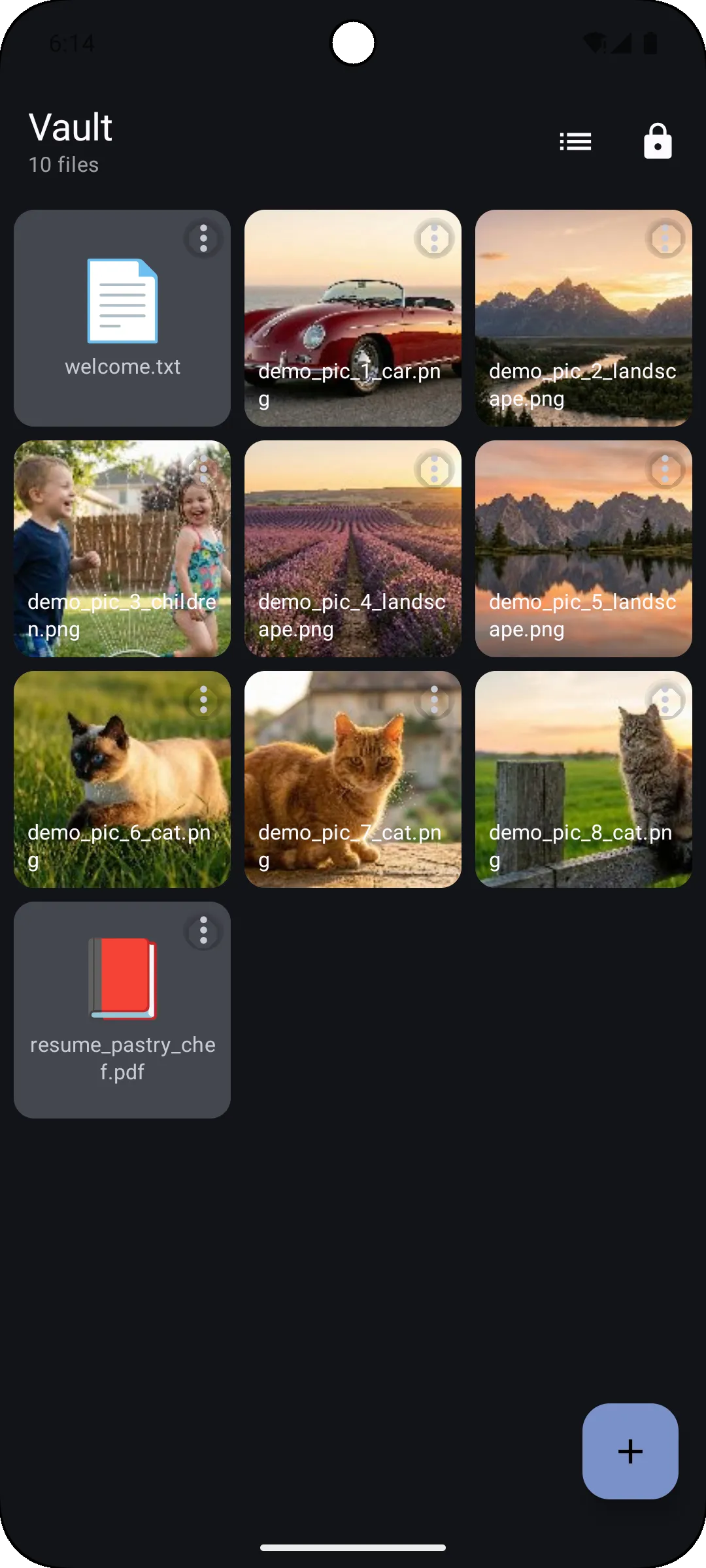Image resolution: width=706 pixels, height=1568 pixels.
Task: Switch to list view
Action: [x=575, y=141]
